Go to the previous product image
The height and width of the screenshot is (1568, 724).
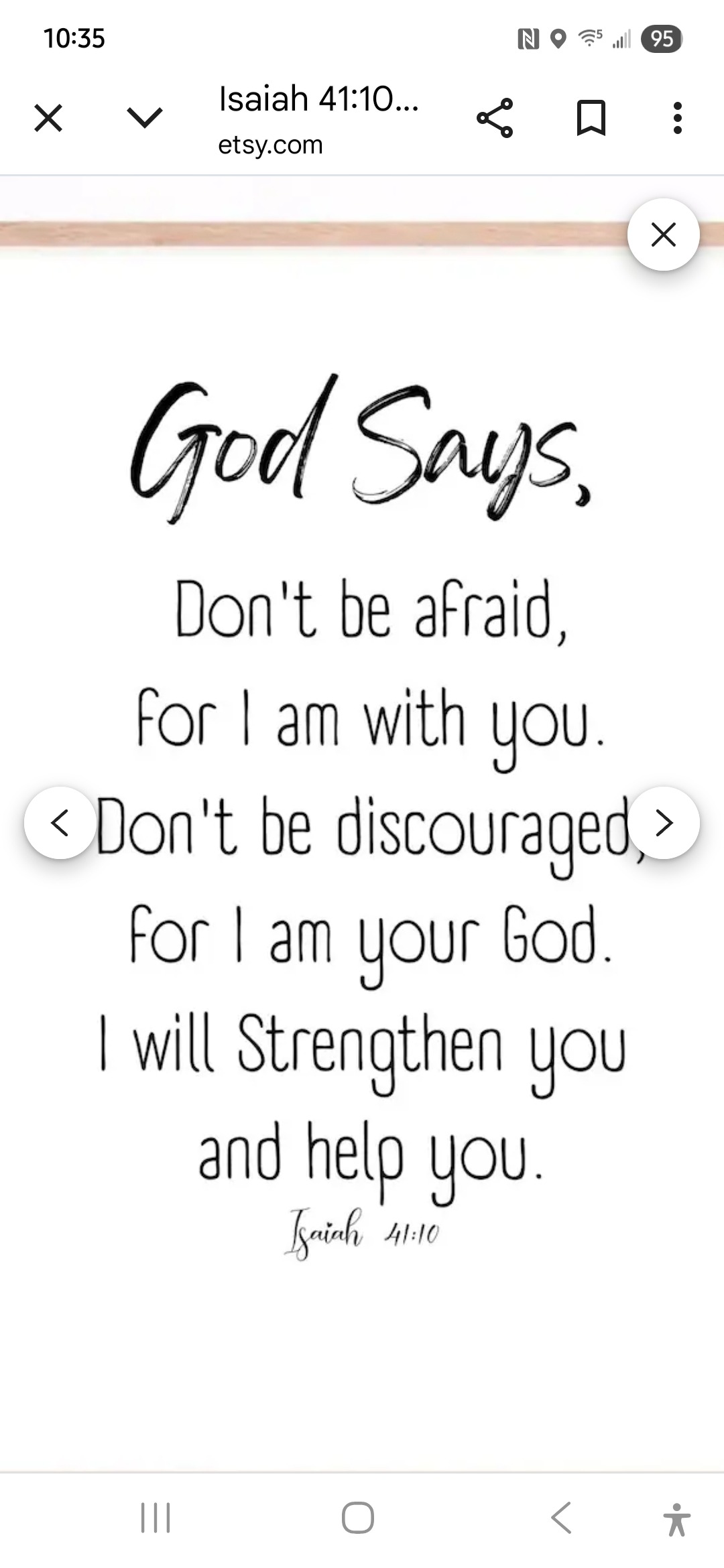pyautogui.click(x=60, y=823)
